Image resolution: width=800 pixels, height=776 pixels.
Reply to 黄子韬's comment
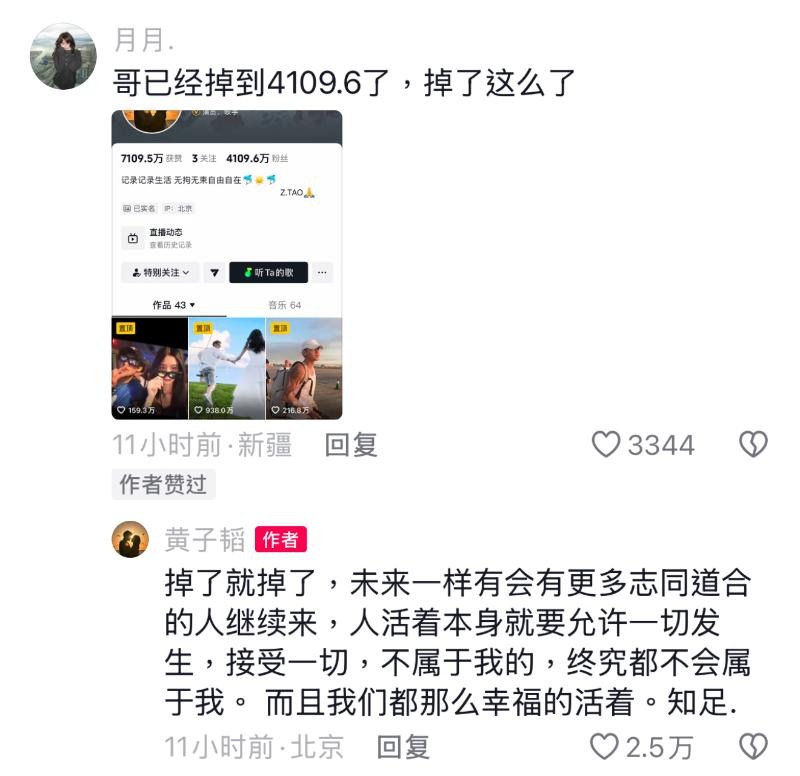click(403, 746)
